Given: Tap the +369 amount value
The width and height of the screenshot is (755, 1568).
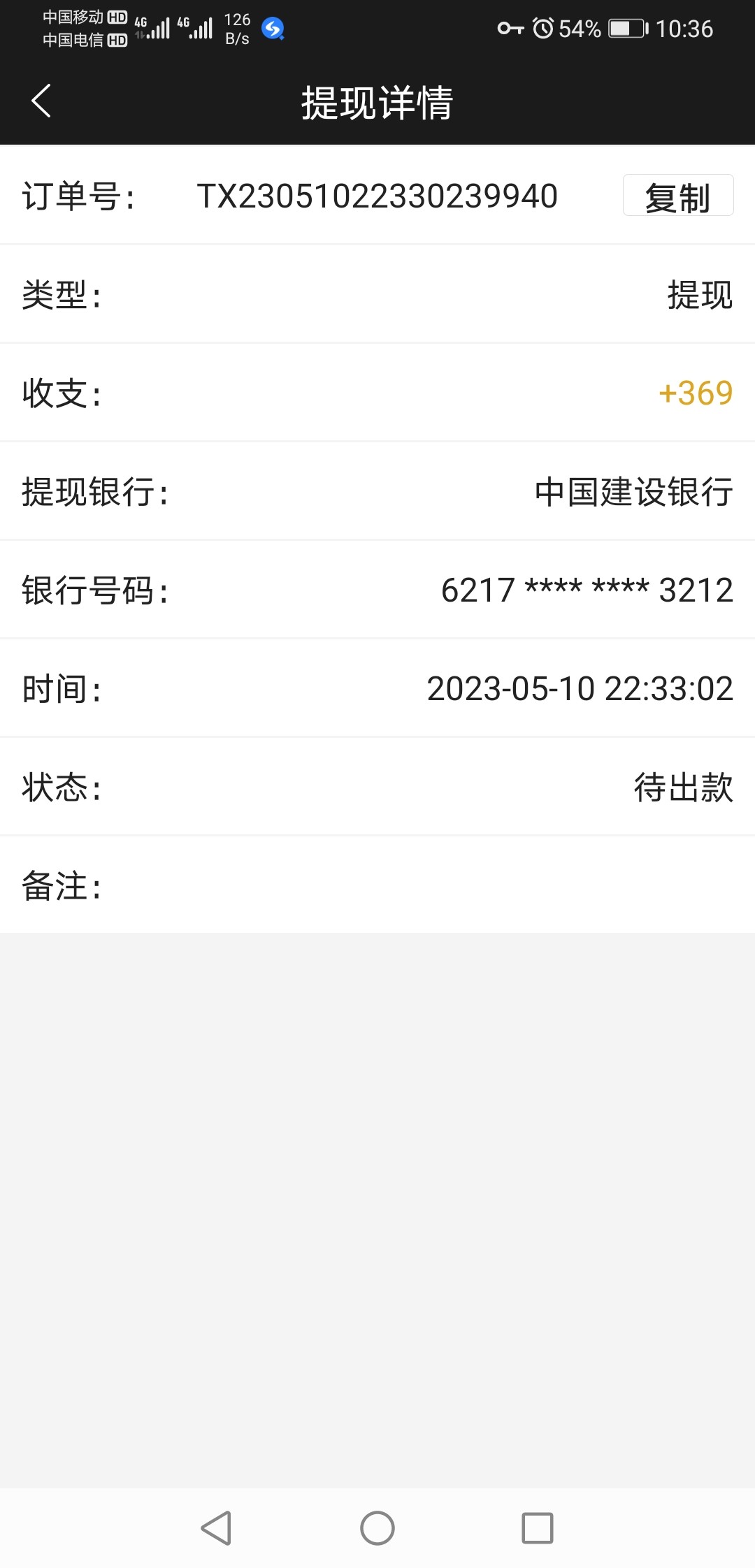Looking at the screenshot, I should pos(696,393).
